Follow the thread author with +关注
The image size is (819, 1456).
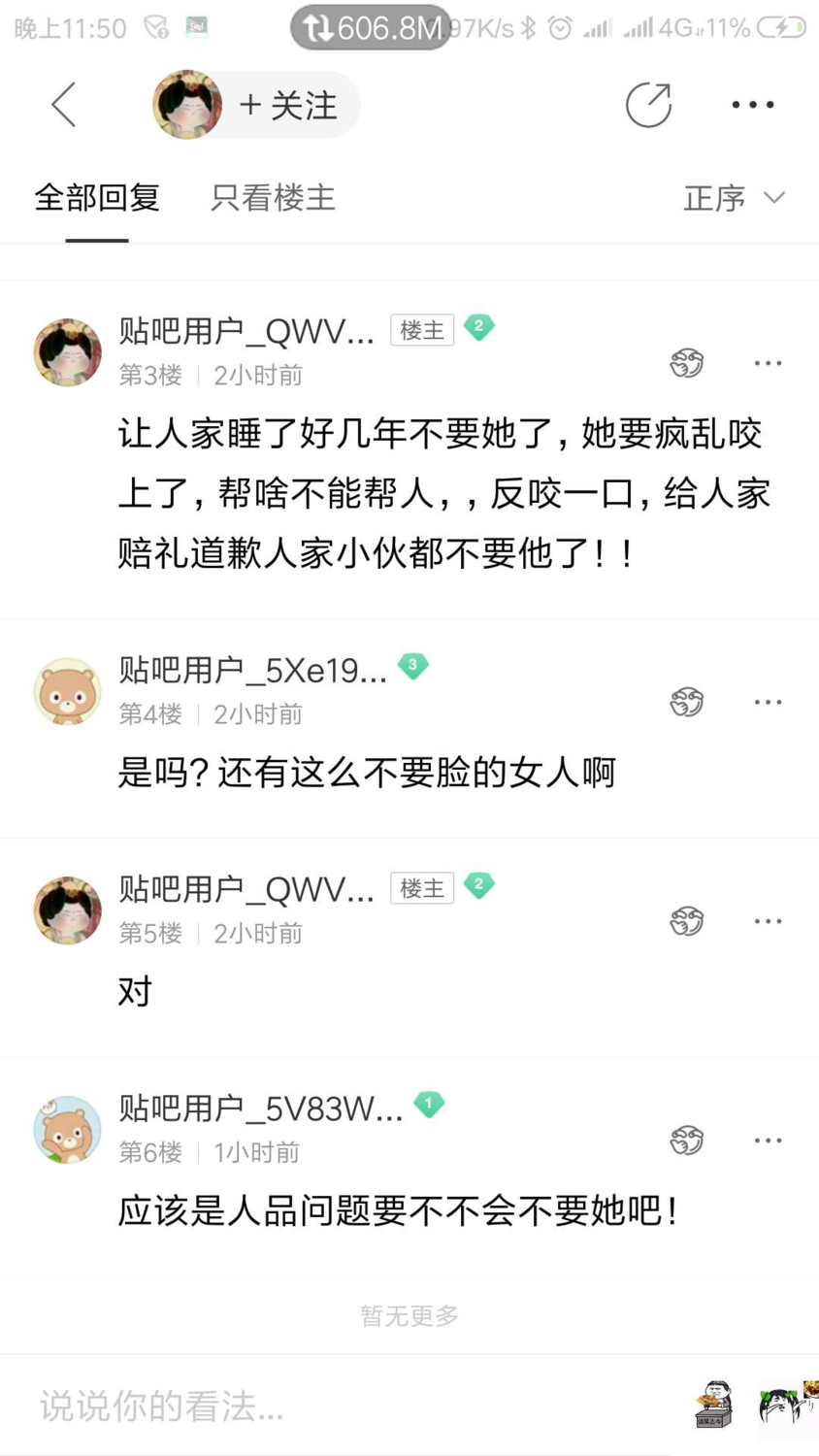click(289, 105)
